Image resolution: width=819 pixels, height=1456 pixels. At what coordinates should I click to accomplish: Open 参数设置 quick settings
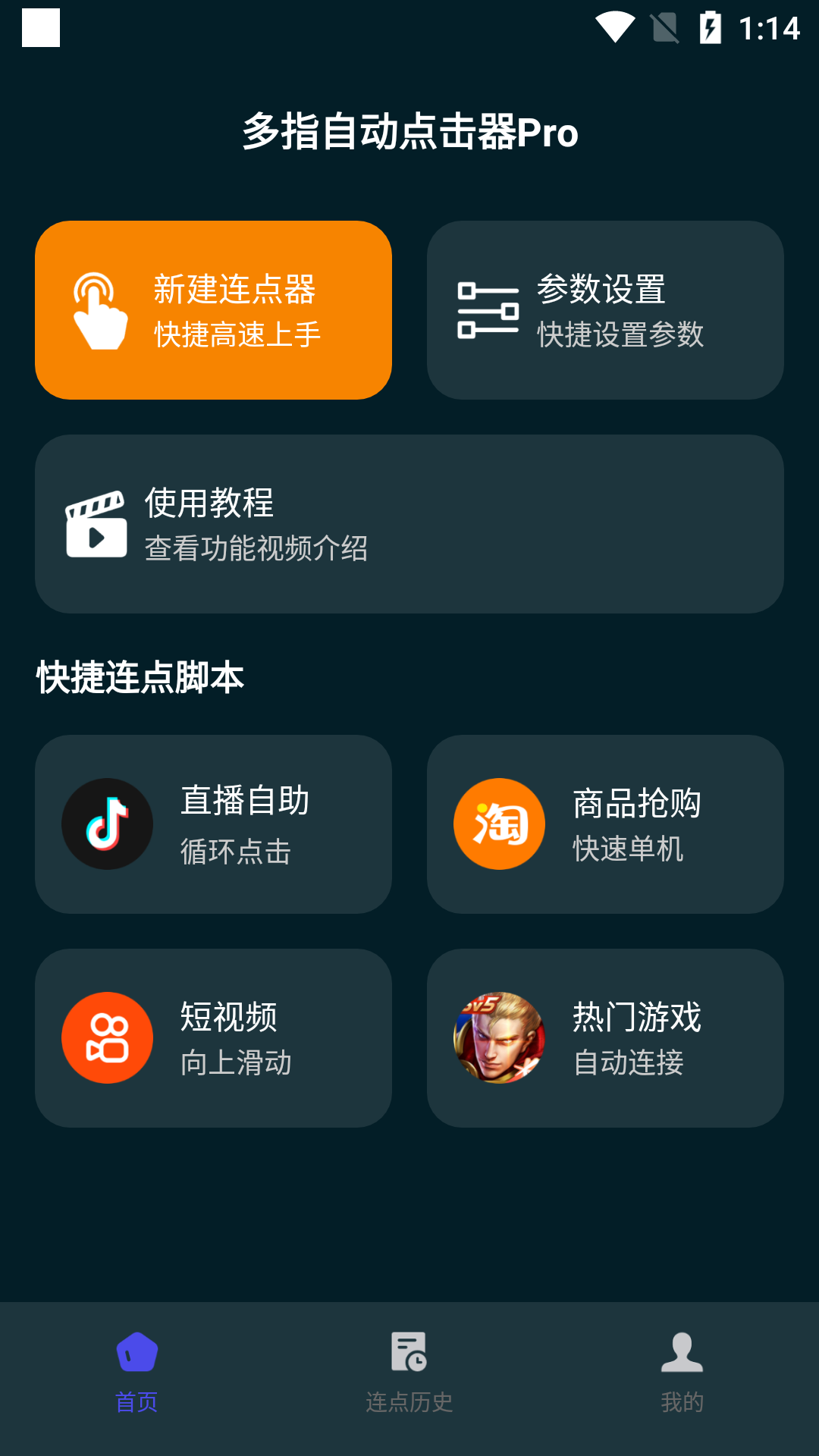pyautogui.click(x=605, y=310)
